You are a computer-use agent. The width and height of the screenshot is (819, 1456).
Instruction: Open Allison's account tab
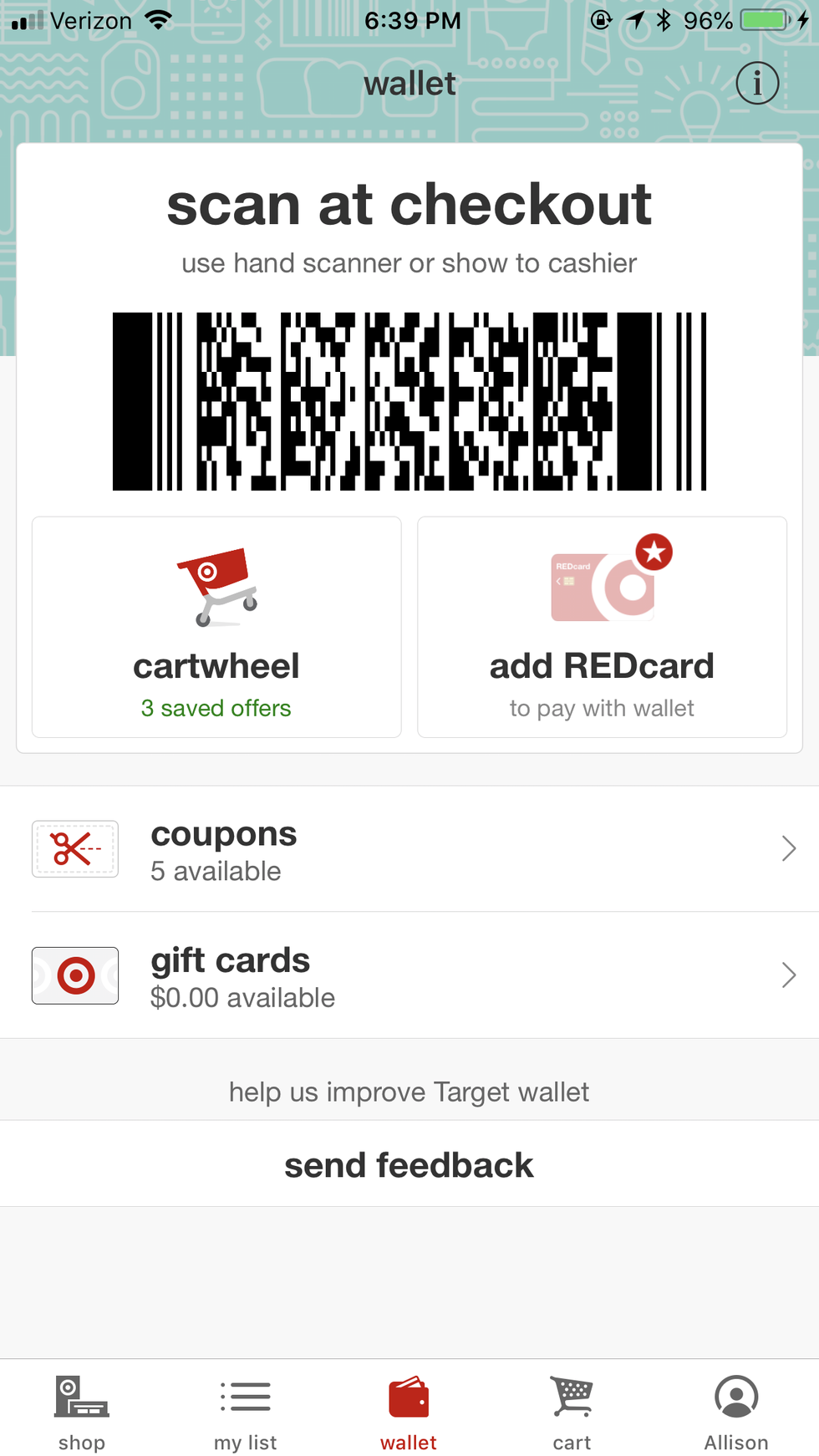coord(736,1413)
